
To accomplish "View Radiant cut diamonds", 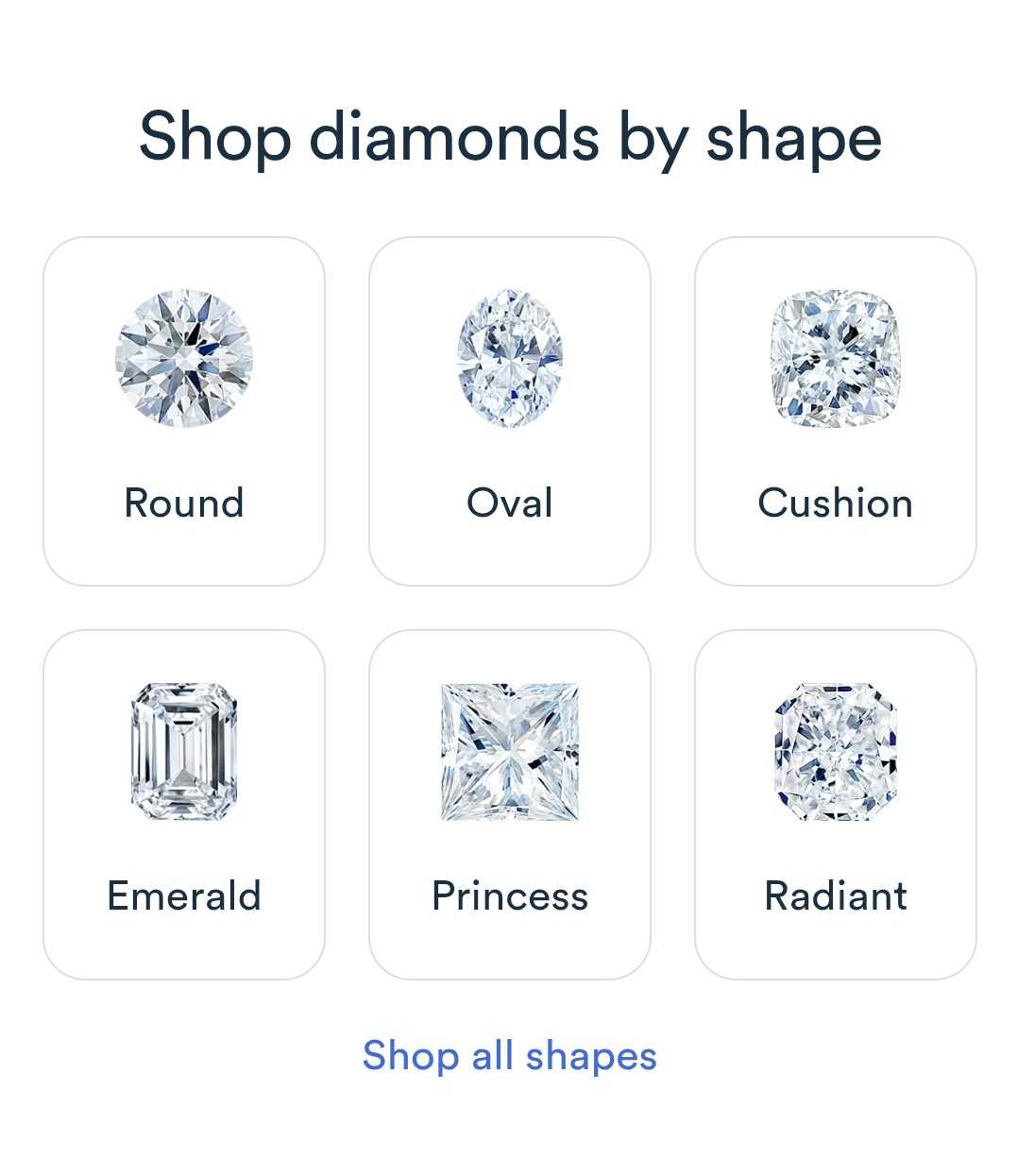I will [835, 804].
